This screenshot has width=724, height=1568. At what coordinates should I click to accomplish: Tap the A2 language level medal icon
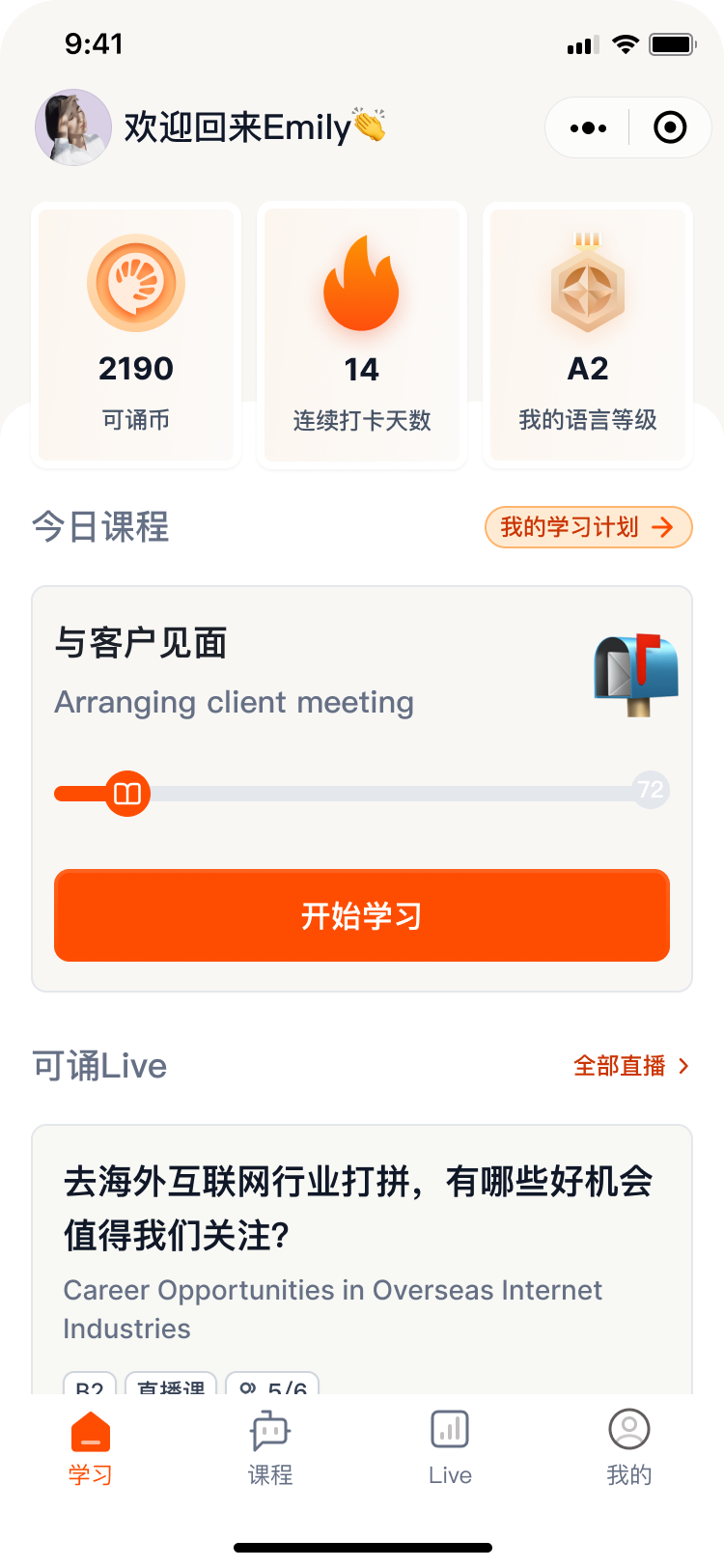[x=587, y=283]
